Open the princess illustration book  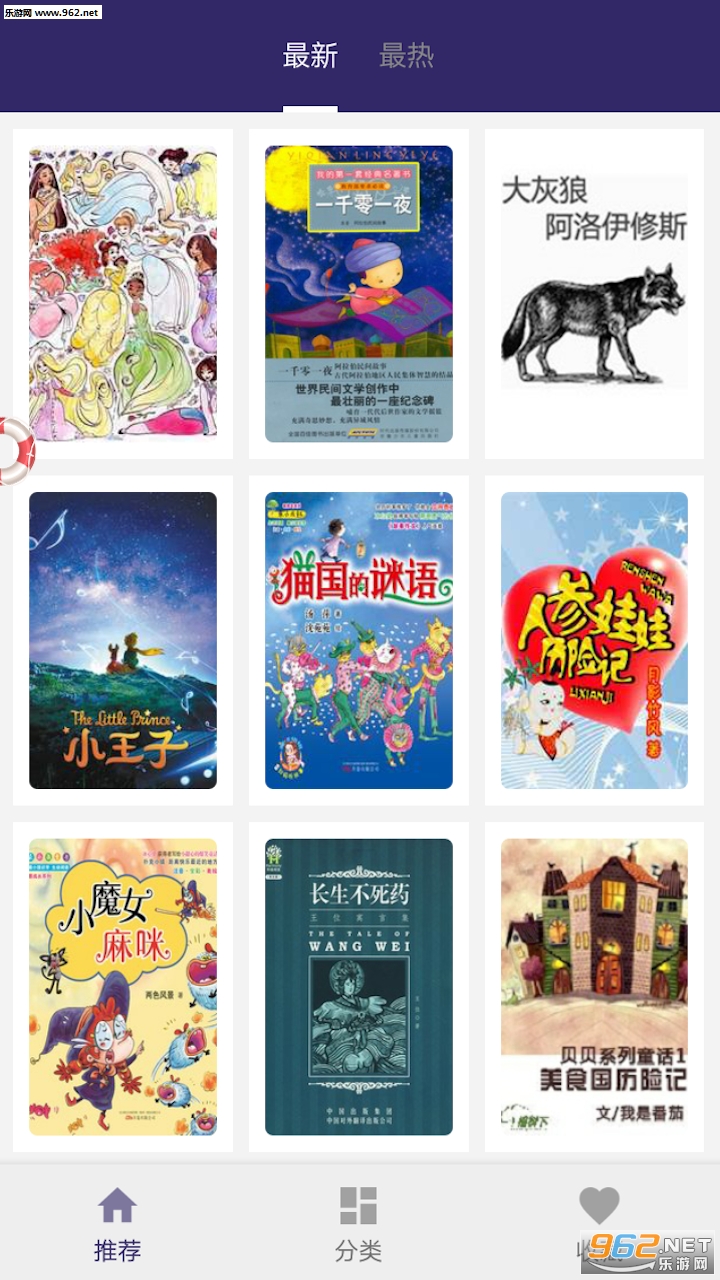coord(123,293)
